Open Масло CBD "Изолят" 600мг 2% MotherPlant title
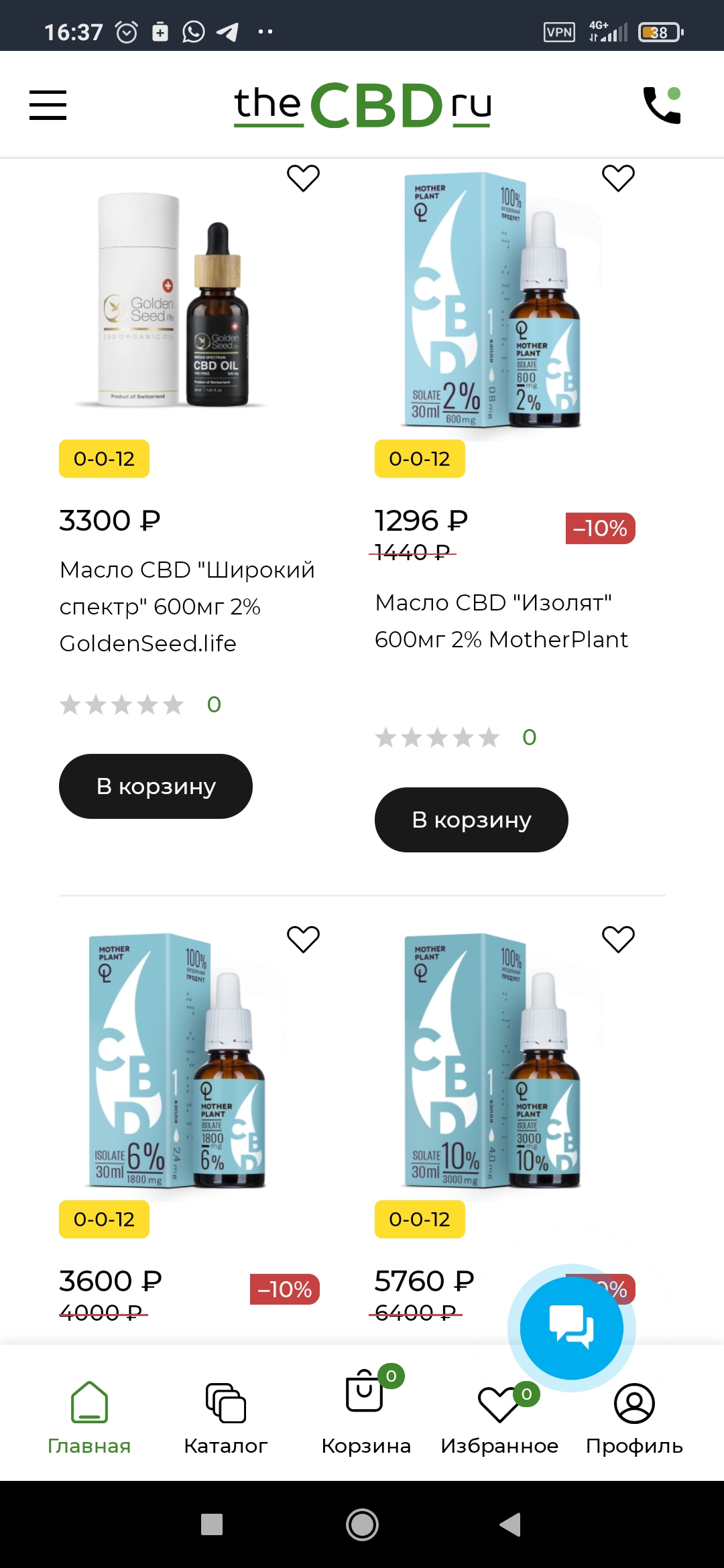This screenshot has height=1568, width=724. tap(501, 621)
